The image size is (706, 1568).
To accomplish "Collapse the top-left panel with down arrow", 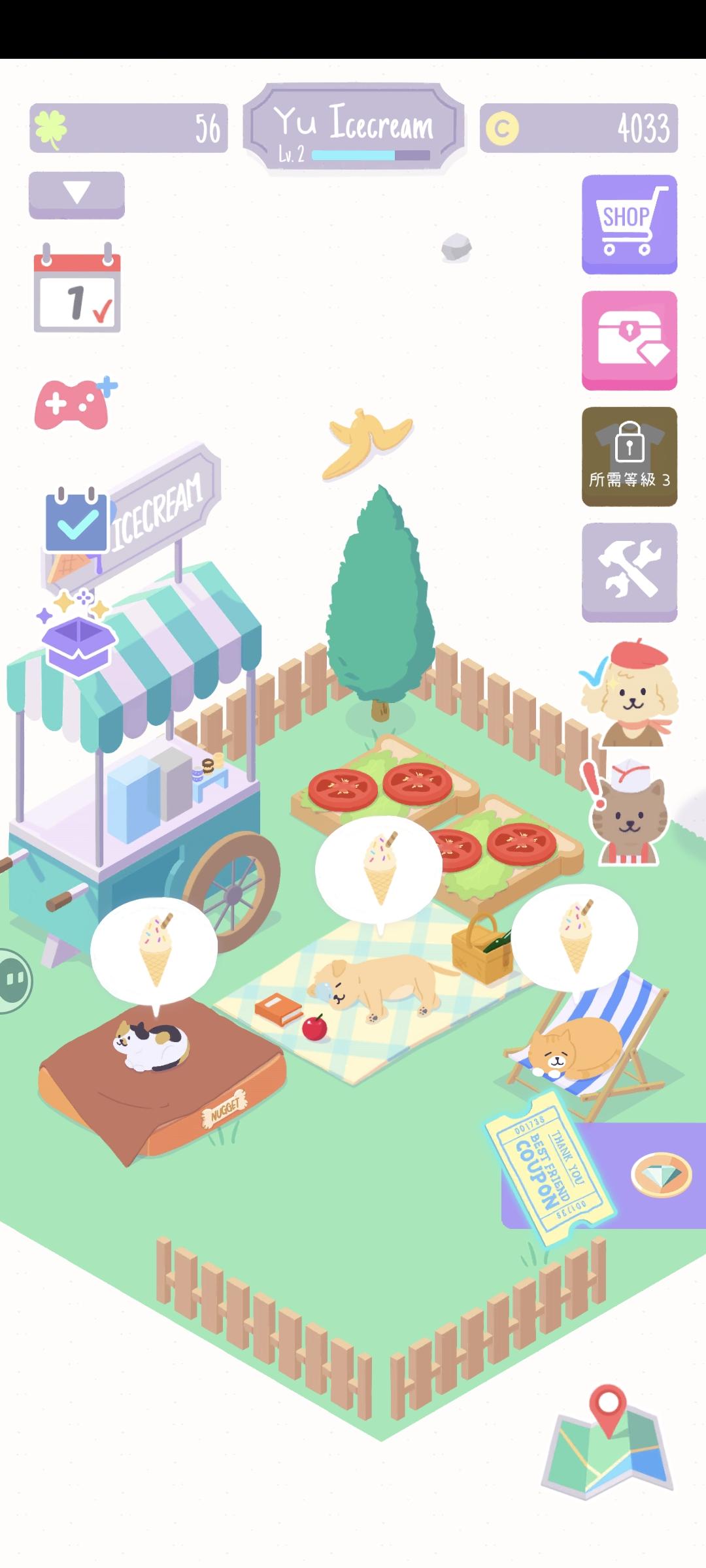I will click(x=75, y=195).
